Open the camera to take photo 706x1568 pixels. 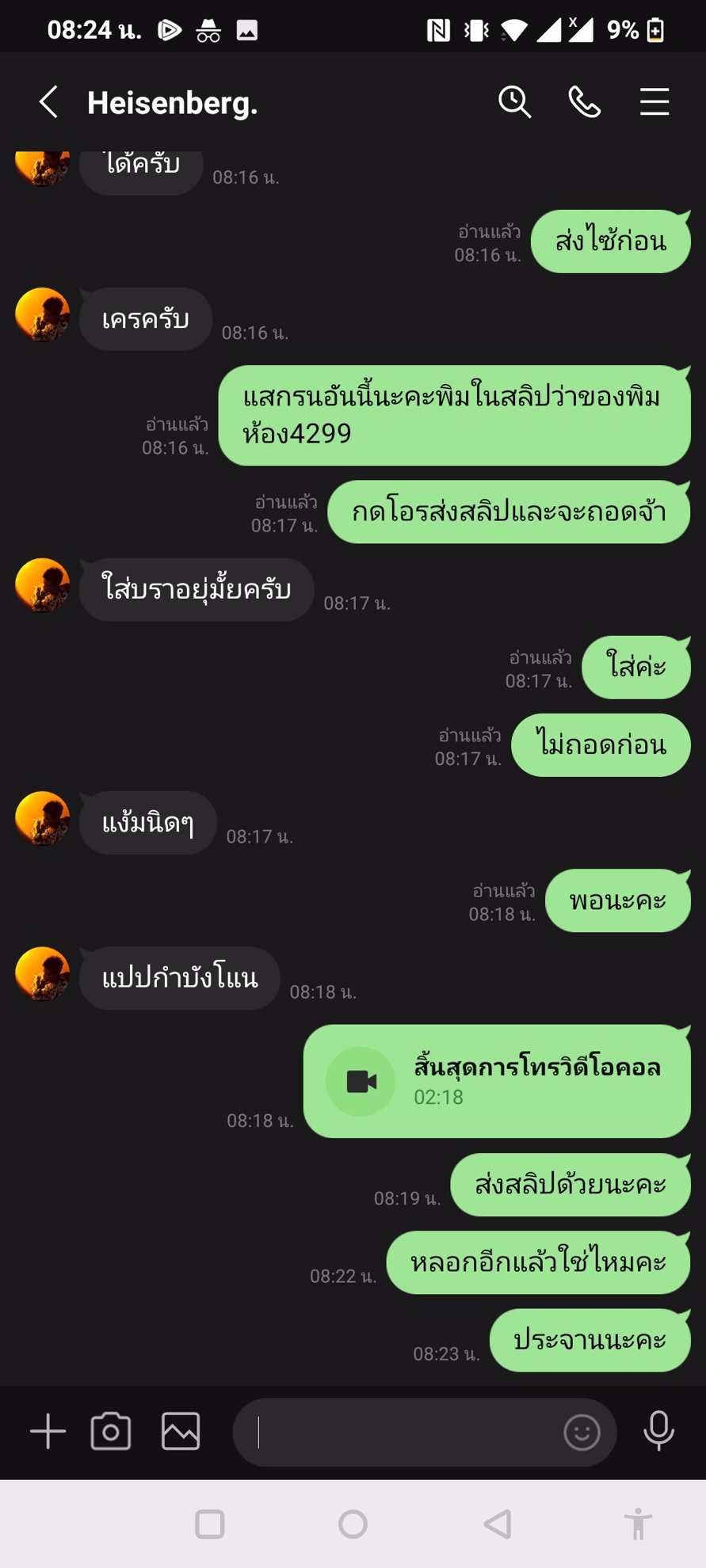point(111,1432)
